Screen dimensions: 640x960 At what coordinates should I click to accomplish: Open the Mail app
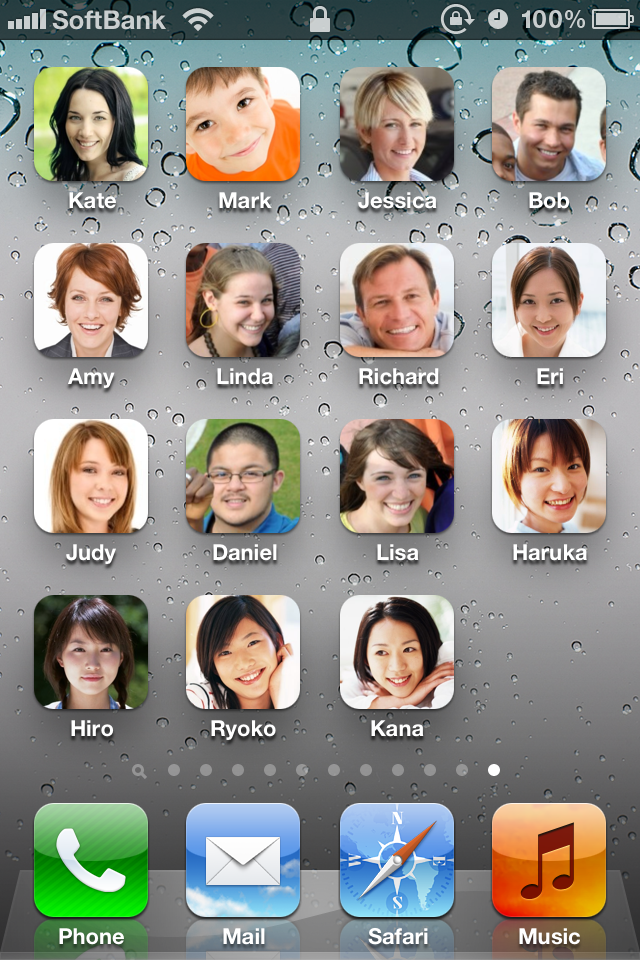243,860
